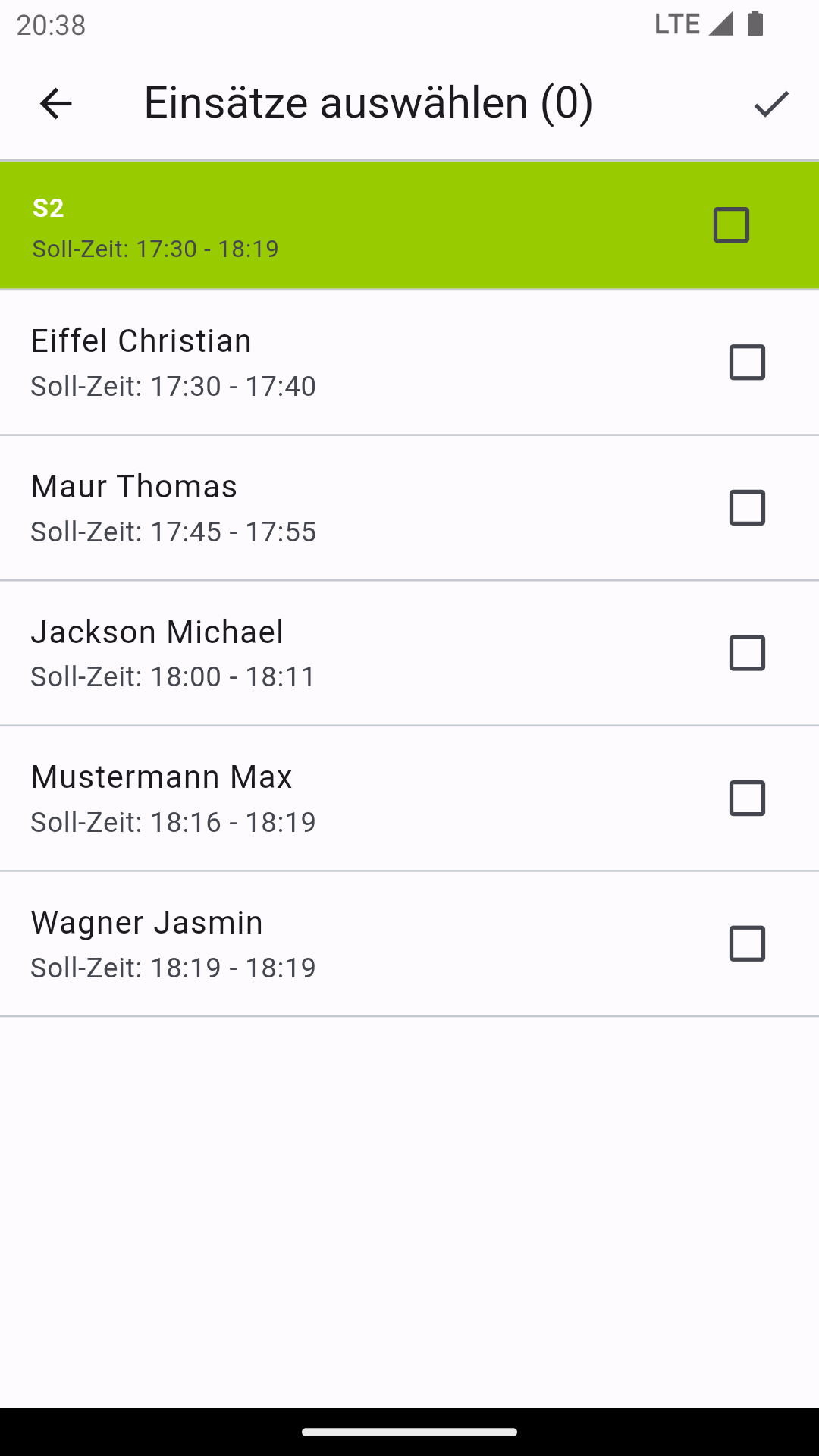This screenshot has width=819, height=1456.
Task: Toggle the checkbox for Mustermann Max
Action: [747, 799]
